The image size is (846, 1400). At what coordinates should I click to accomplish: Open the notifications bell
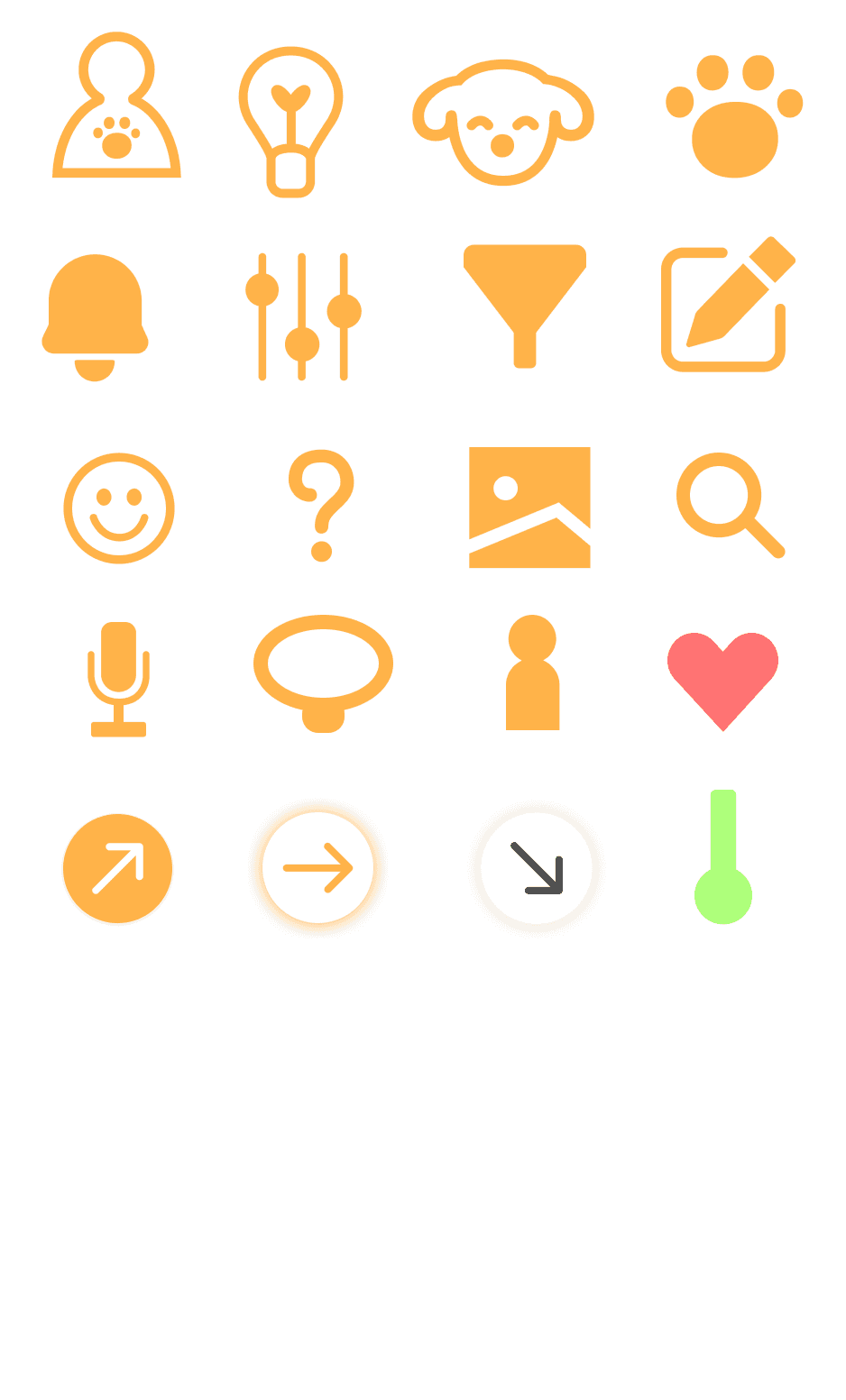pos(95,317)
